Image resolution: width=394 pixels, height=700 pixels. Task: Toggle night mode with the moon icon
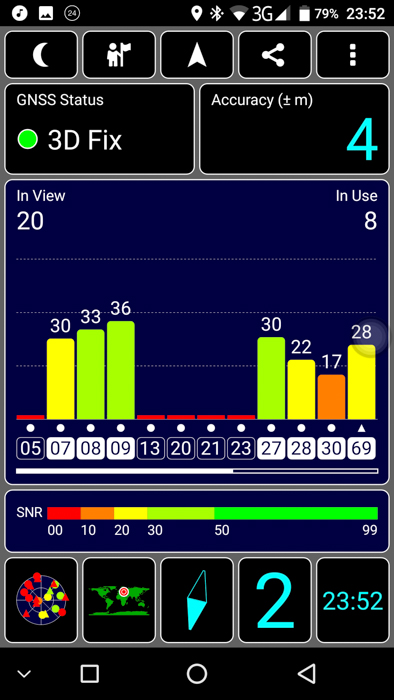[41, 55]
